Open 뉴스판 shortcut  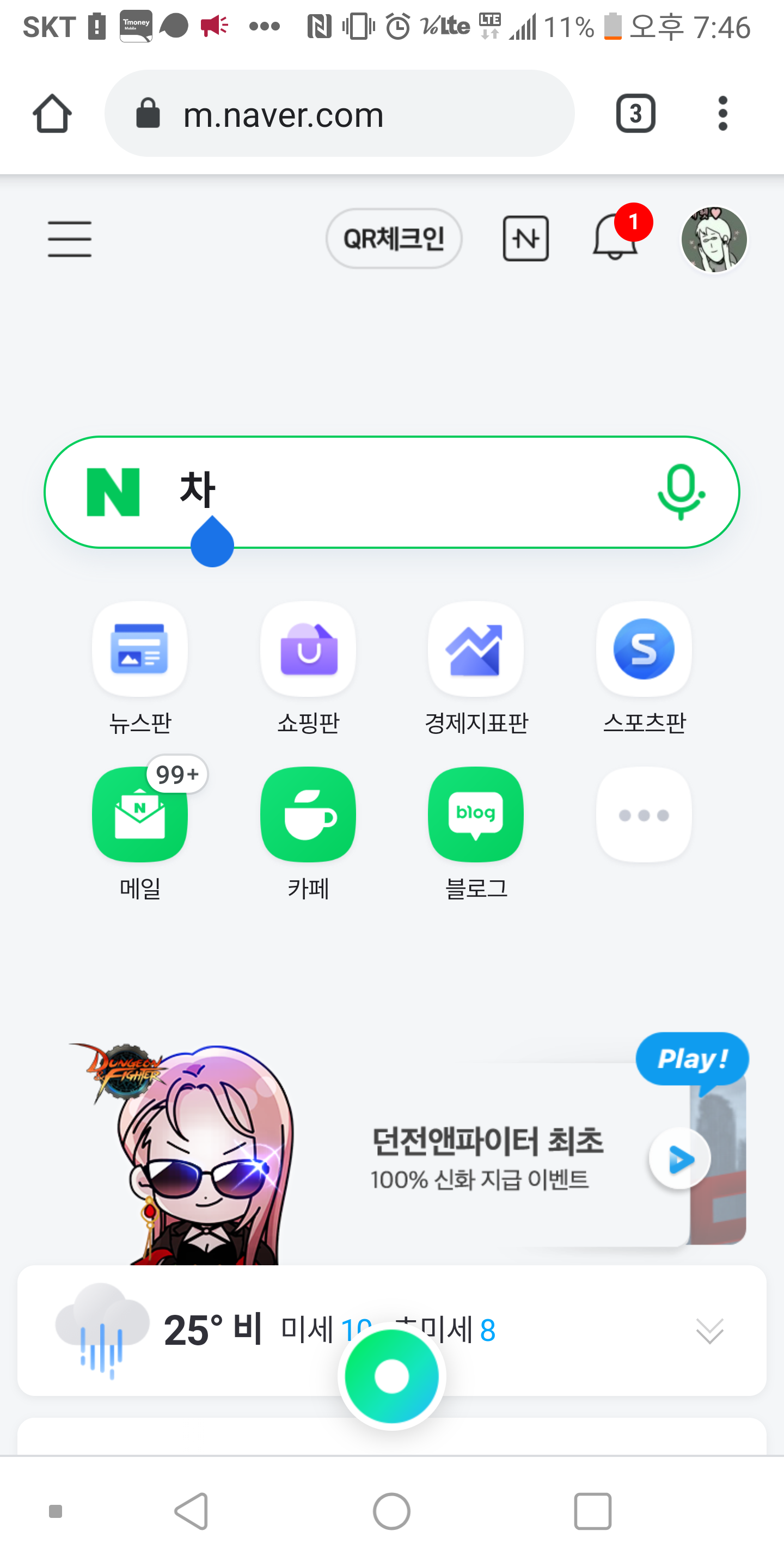coord(140,650)
